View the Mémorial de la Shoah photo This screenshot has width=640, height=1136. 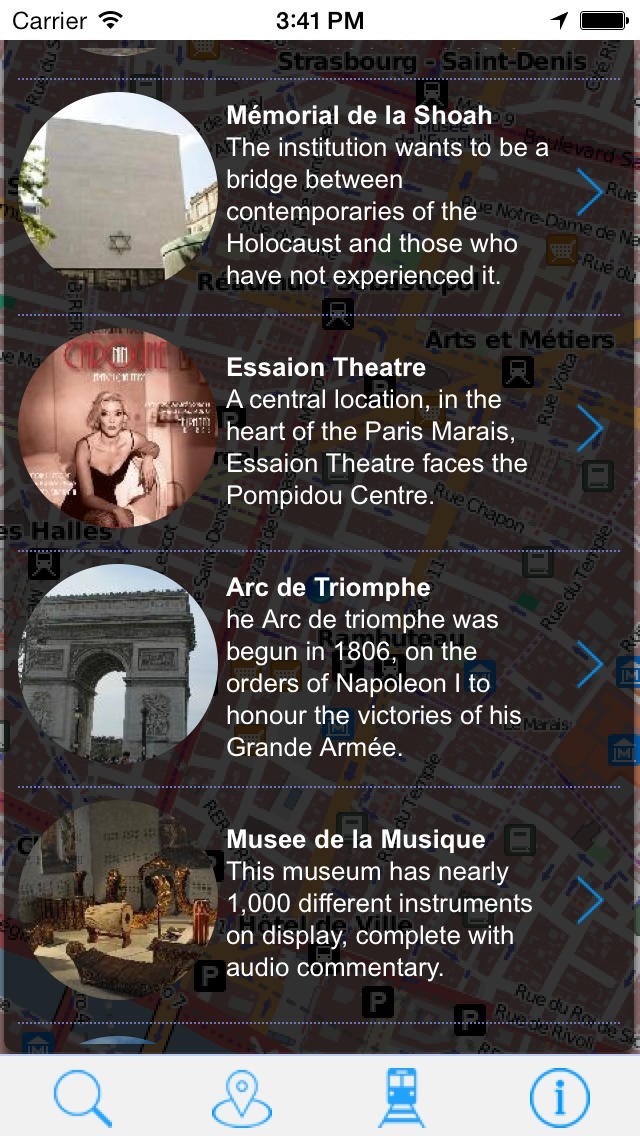tap(117, 191)
